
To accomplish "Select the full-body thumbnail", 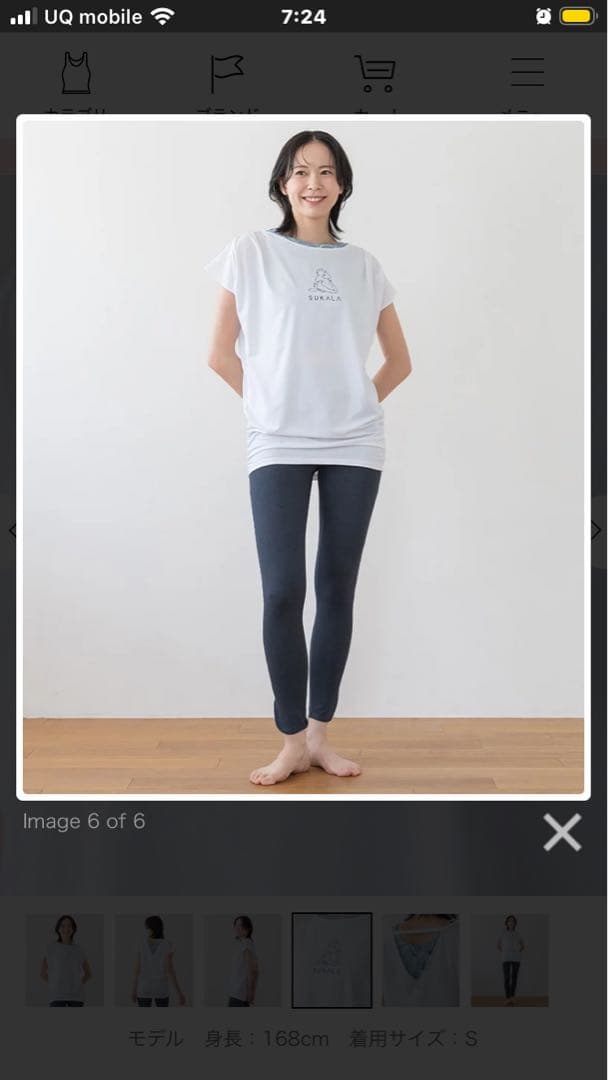I will click(510, 959).
